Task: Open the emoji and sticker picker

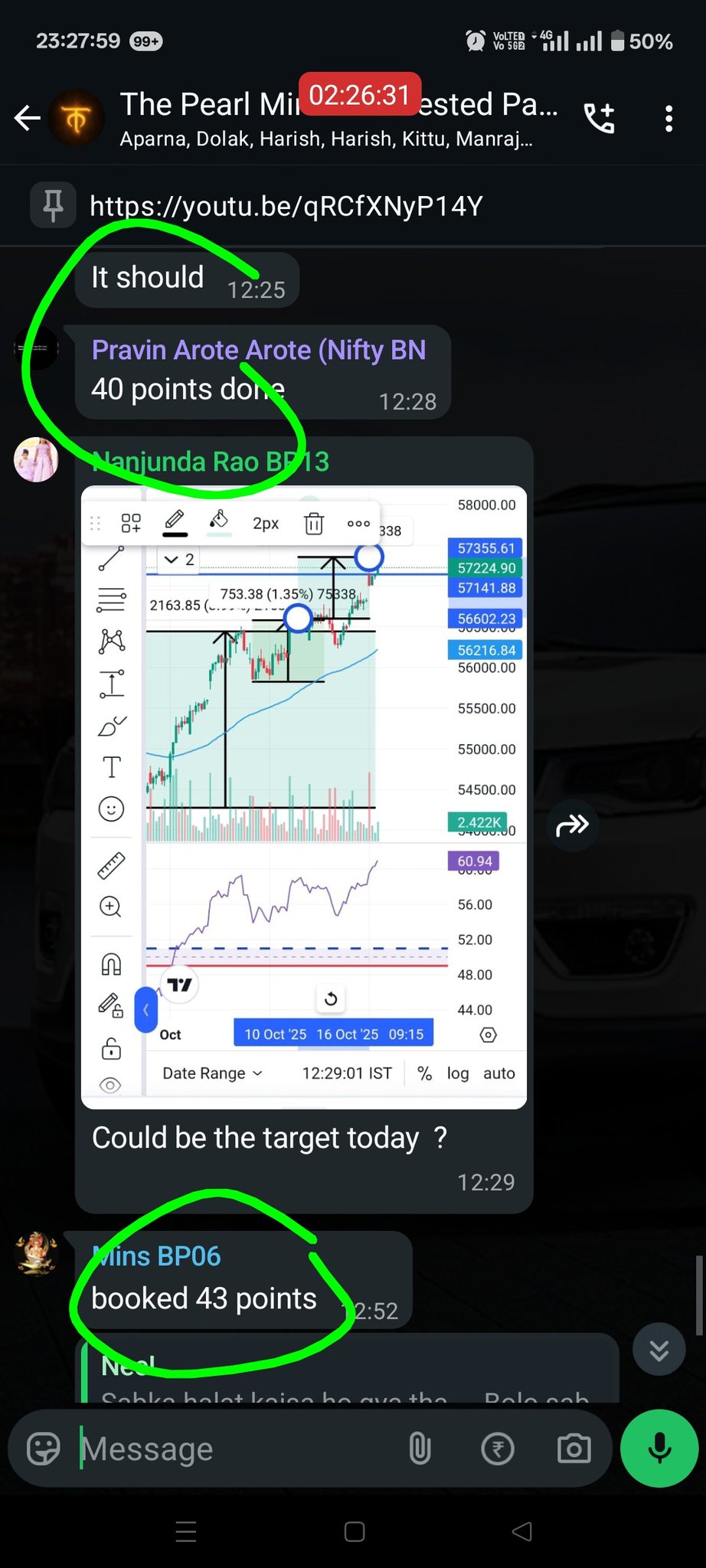Action: [43, 1449]
